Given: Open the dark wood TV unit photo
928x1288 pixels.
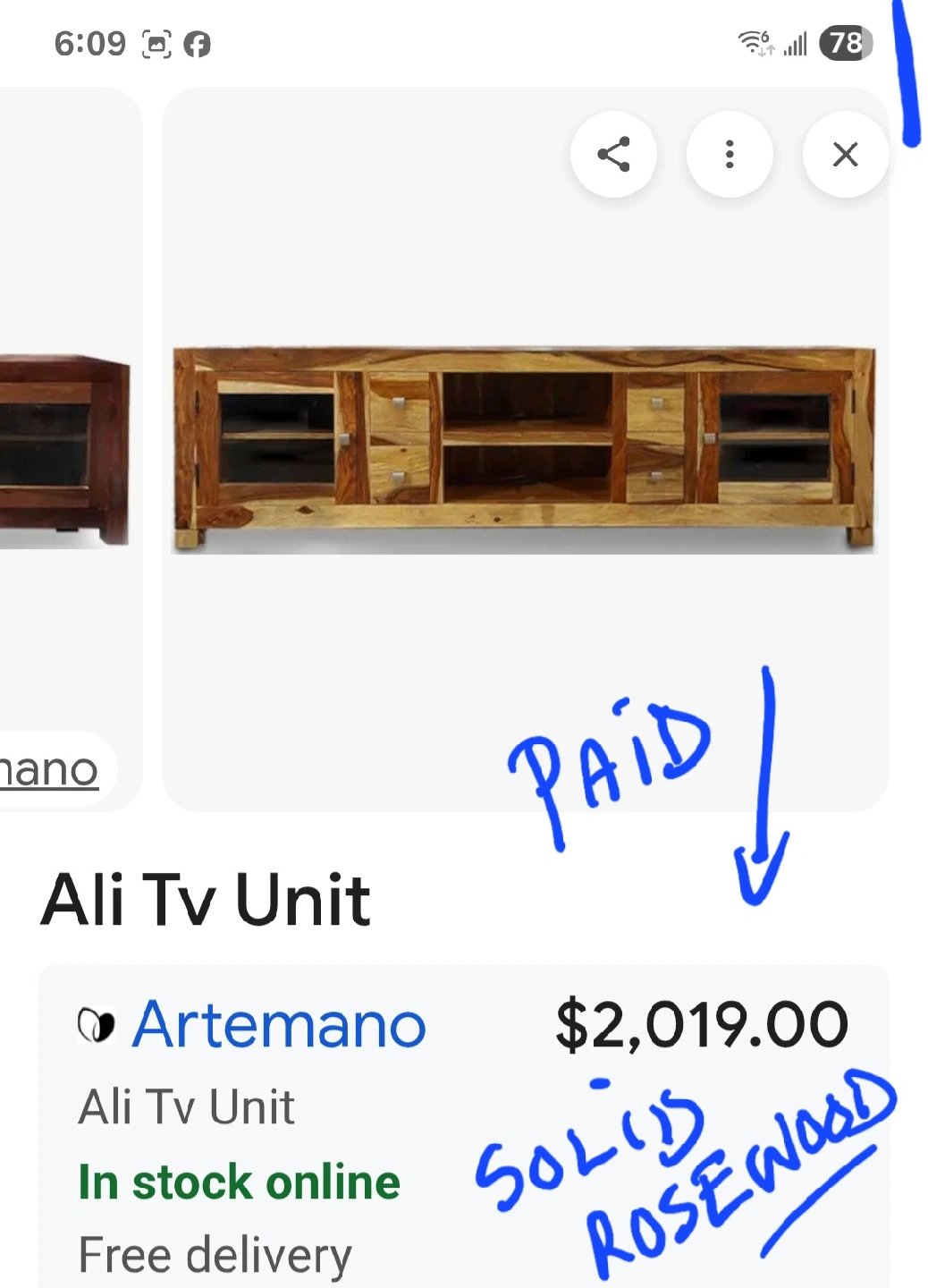Looking at the screenshot, I should pyautogui.click(x=64, y=450).
